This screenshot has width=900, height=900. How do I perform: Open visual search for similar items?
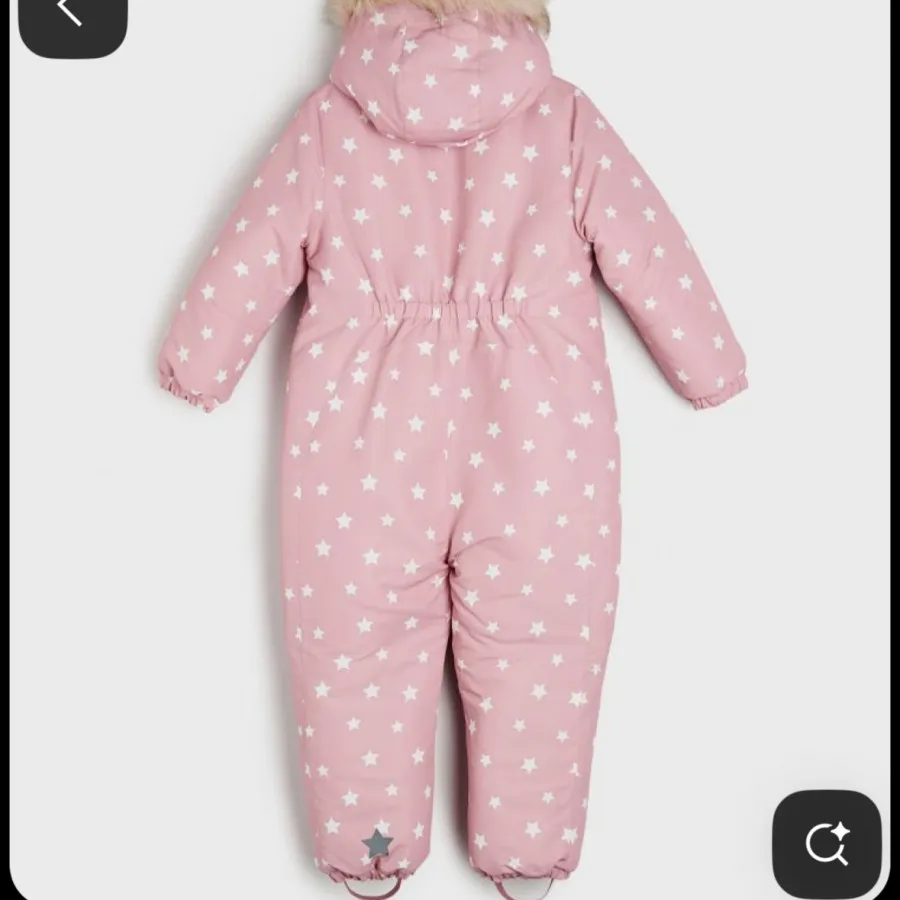(826, 843)
